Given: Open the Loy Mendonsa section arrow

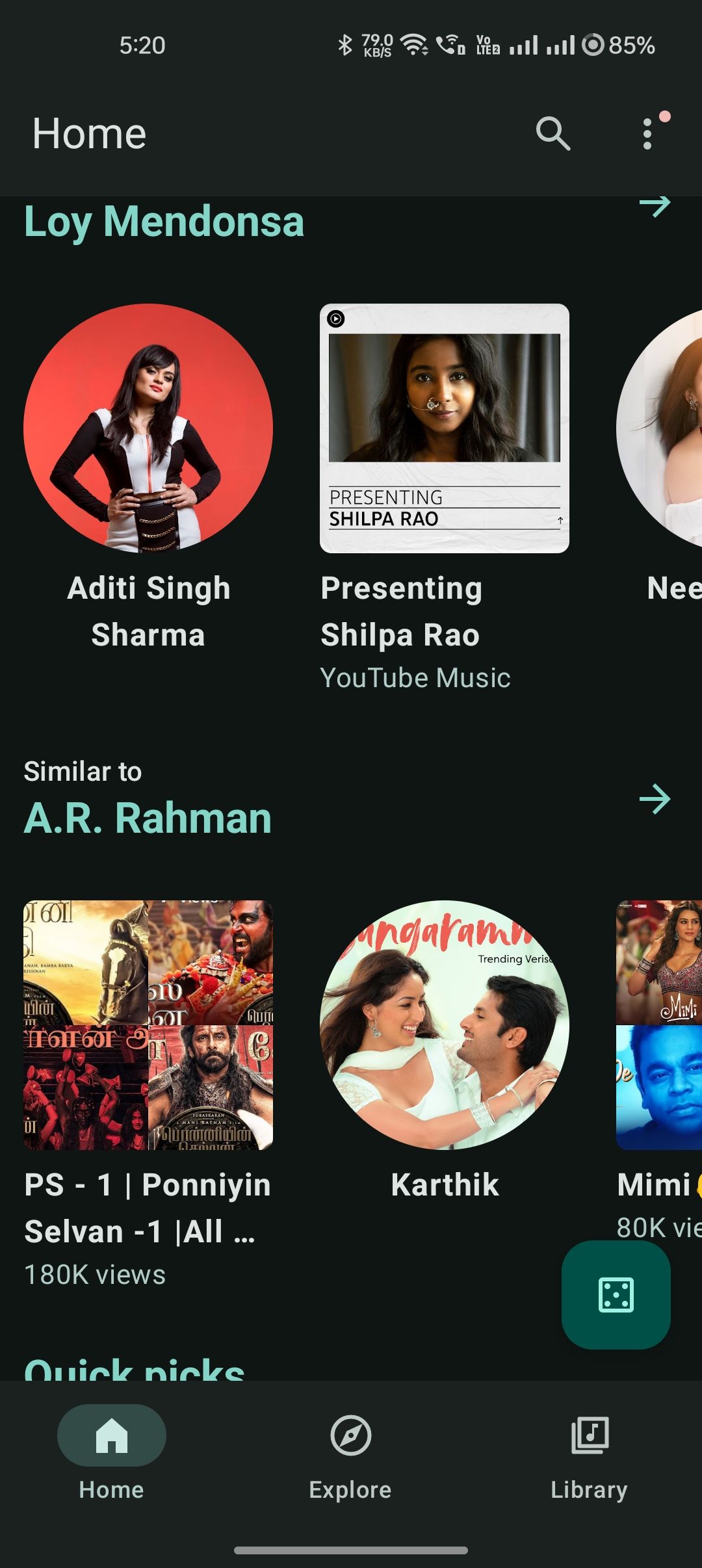Looking at the screenshot, I should pyautogui.click(x=655, y=207).
